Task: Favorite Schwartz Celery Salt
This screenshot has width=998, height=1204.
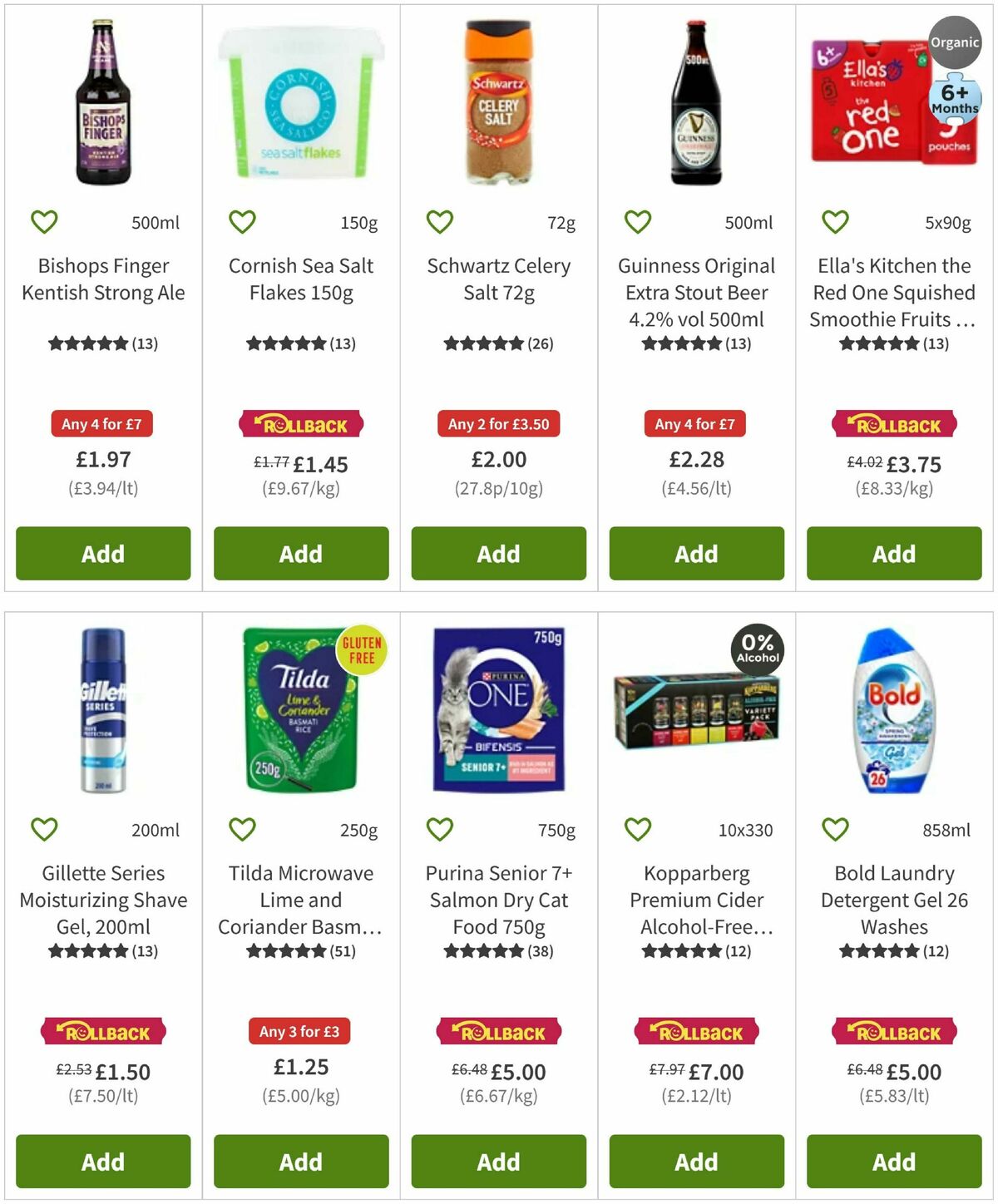Action: tap(438, 222)
